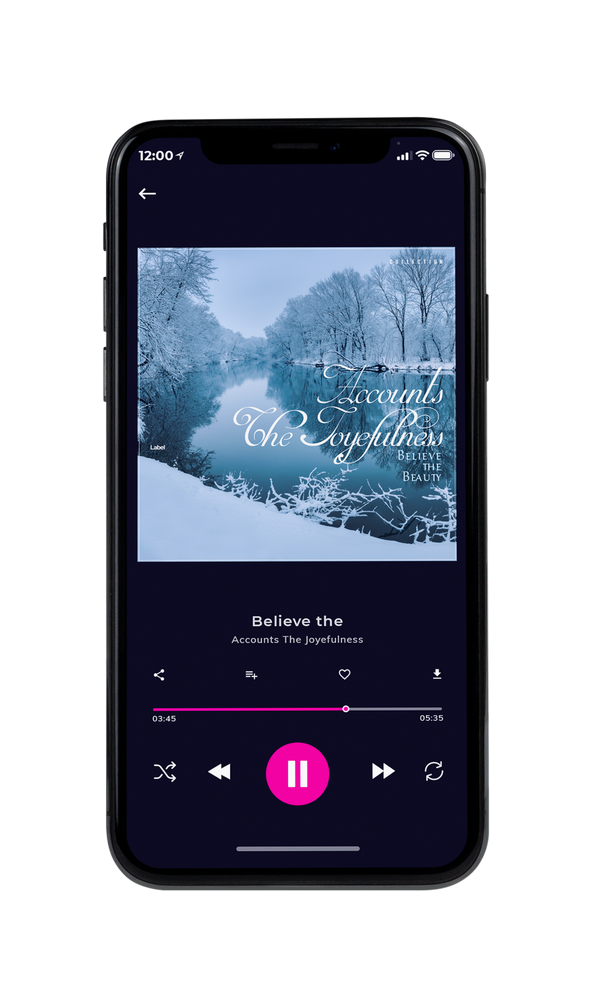Toggle repeat for this track
Image resolution: width=600 pixels, height=1000 pixels.
[434, 771]
